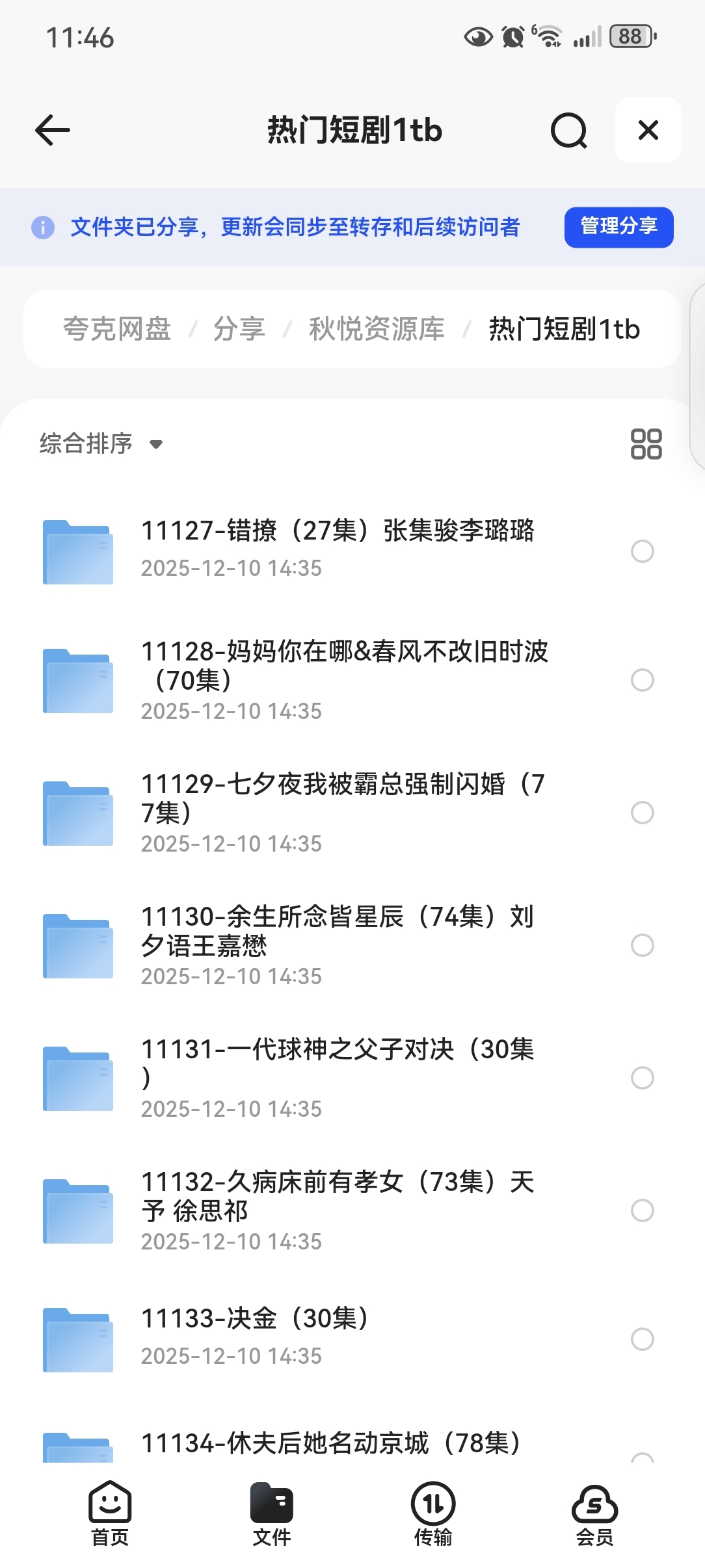
Task: Switch to grid view layout
Action: click(646, 444)
